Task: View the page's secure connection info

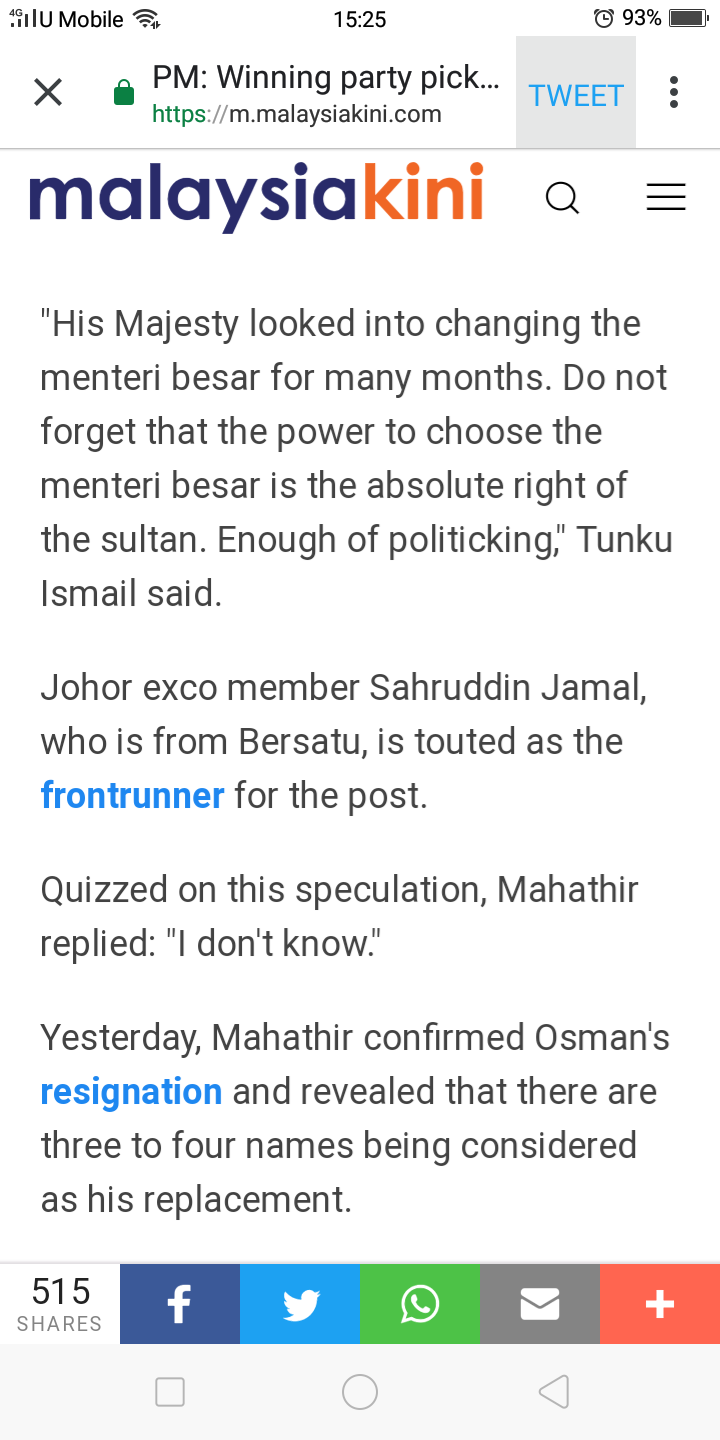Action: pos(124,94)
